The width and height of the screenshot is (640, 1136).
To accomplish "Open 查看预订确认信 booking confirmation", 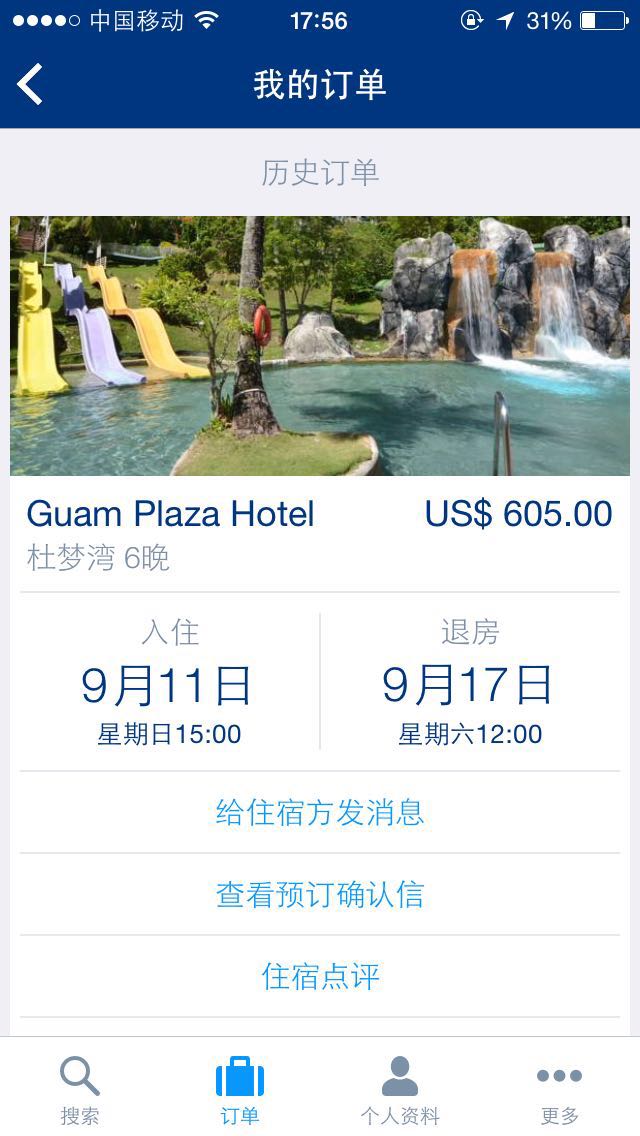I will (320, 894).
